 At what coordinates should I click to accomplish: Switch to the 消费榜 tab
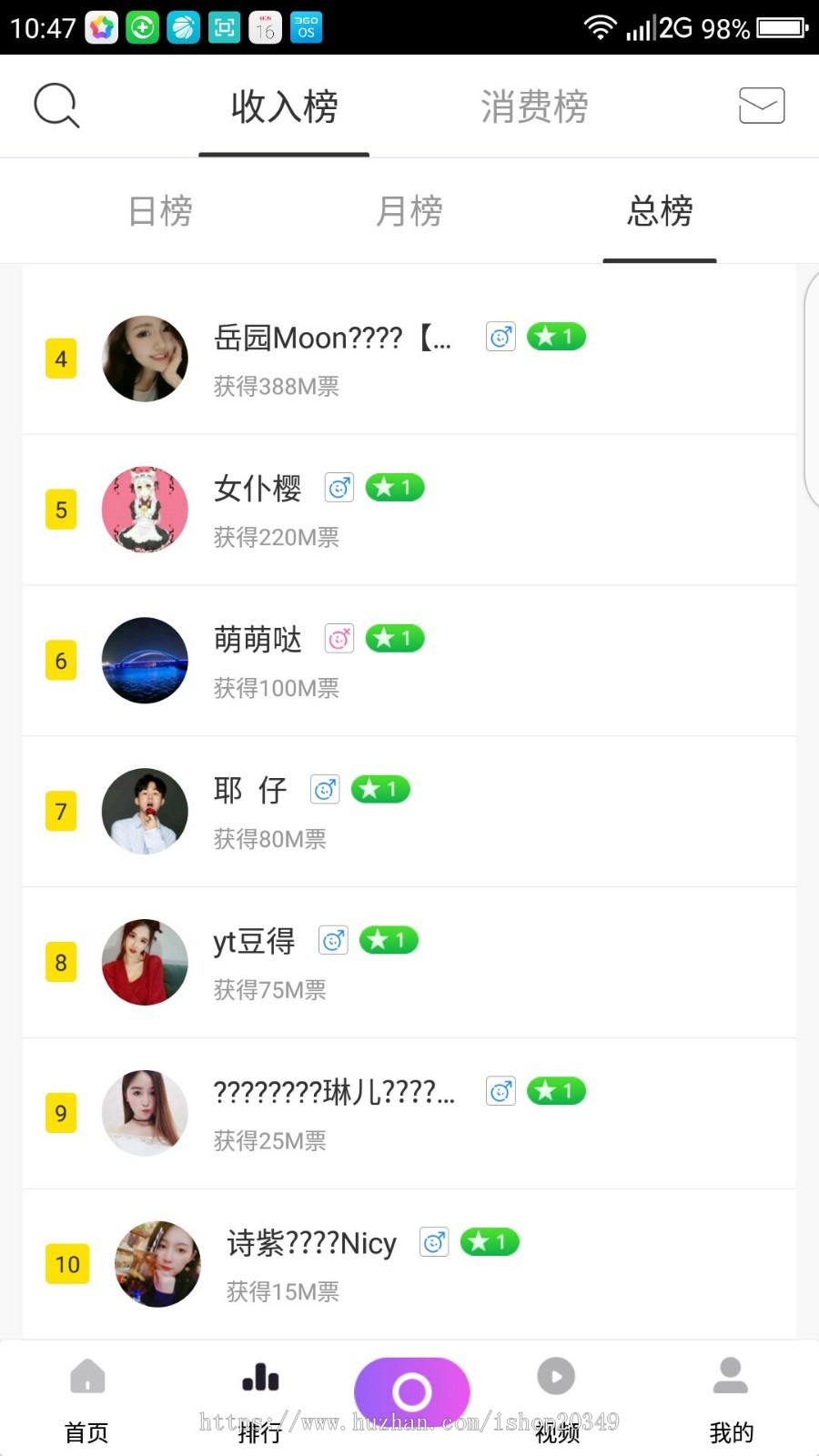pos(534,106)
